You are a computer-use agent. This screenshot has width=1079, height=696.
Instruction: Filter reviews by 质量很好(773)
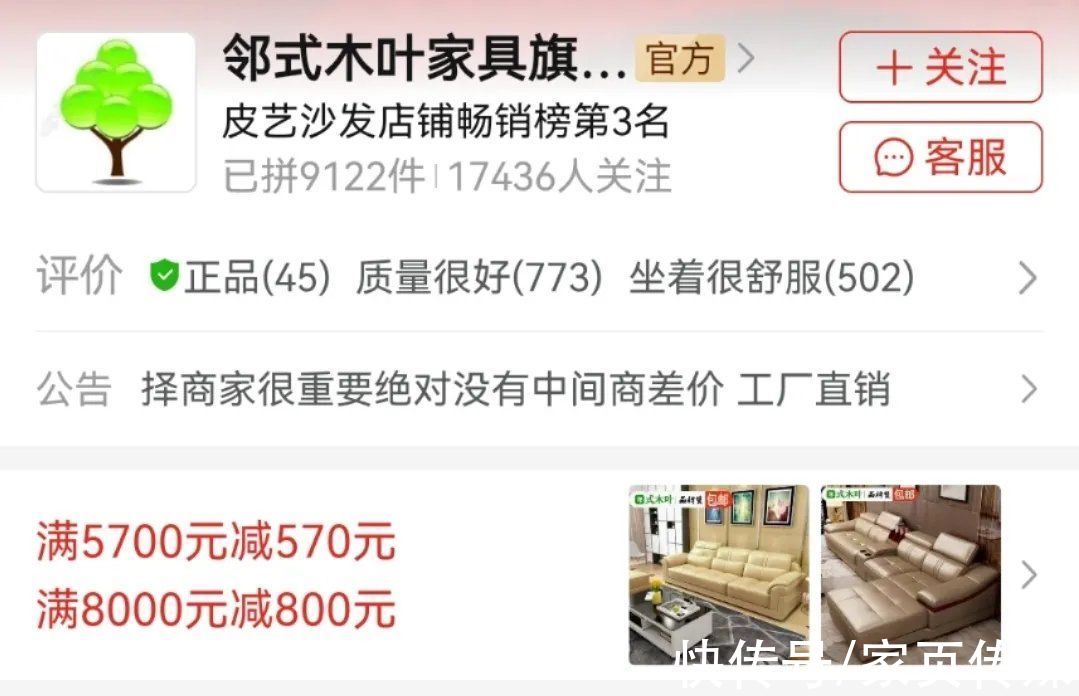(x=479, y=278)
